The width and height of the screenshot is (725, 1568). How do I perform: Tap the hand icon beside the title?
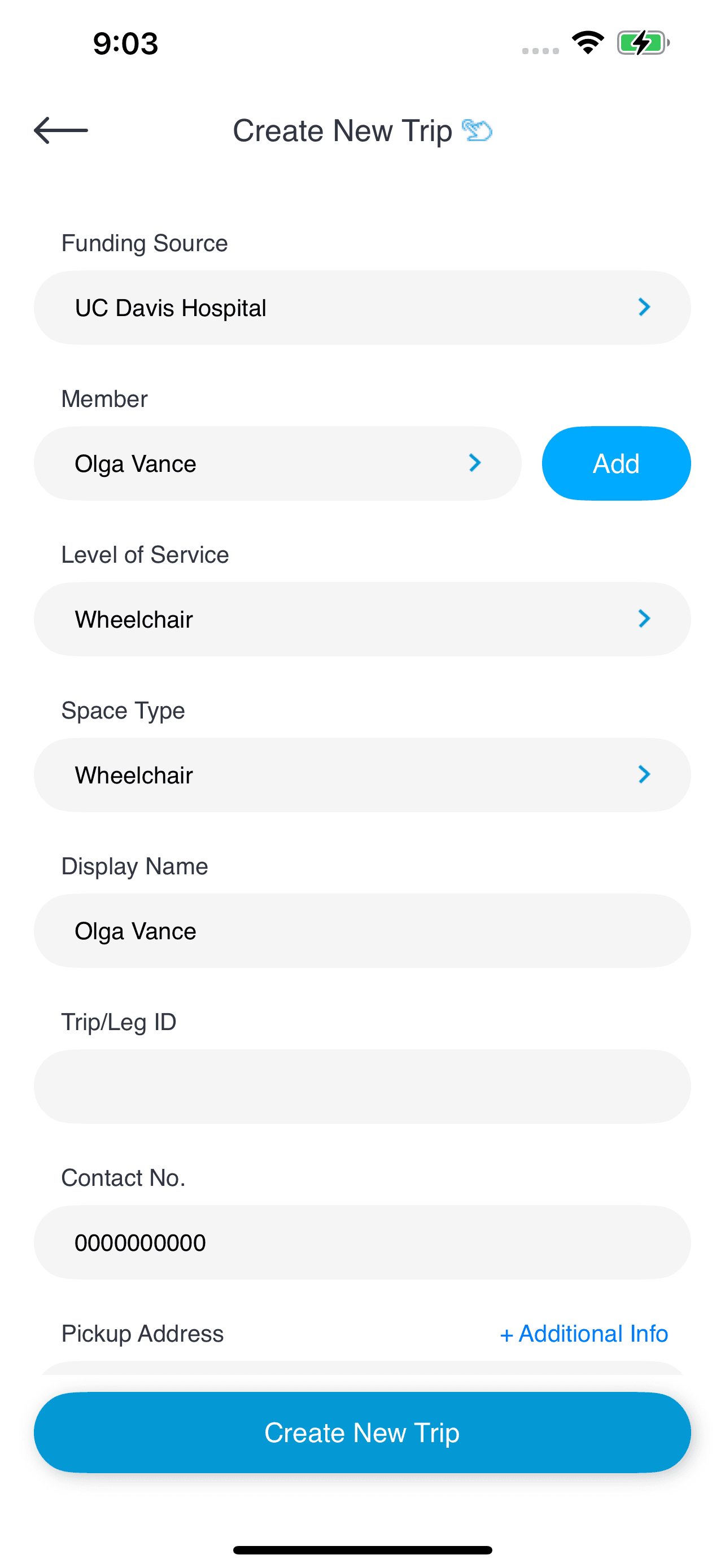coord(477,130)
